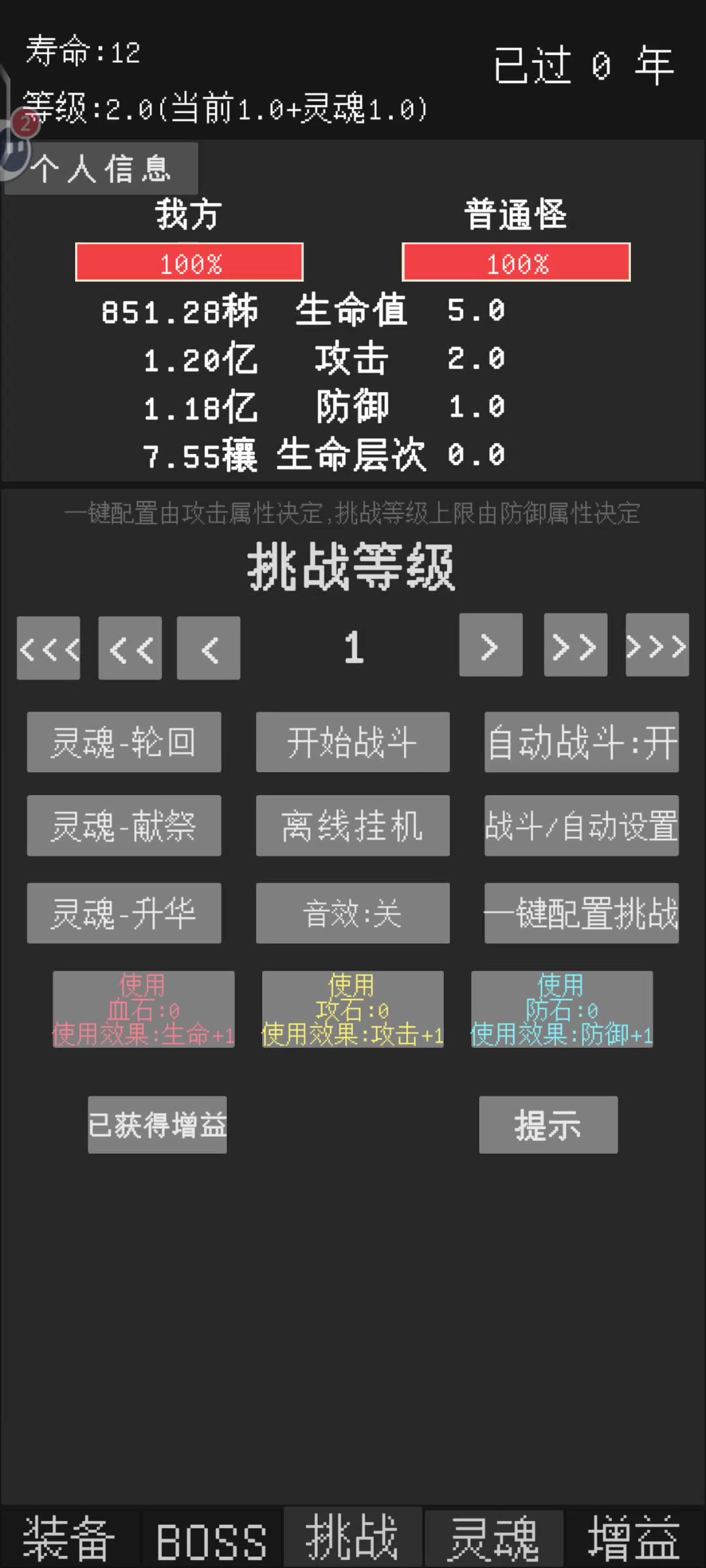View 已获得增益 obtained buffs
This screenshot has height=1568, width=706.
click(x=158, y=1124)
